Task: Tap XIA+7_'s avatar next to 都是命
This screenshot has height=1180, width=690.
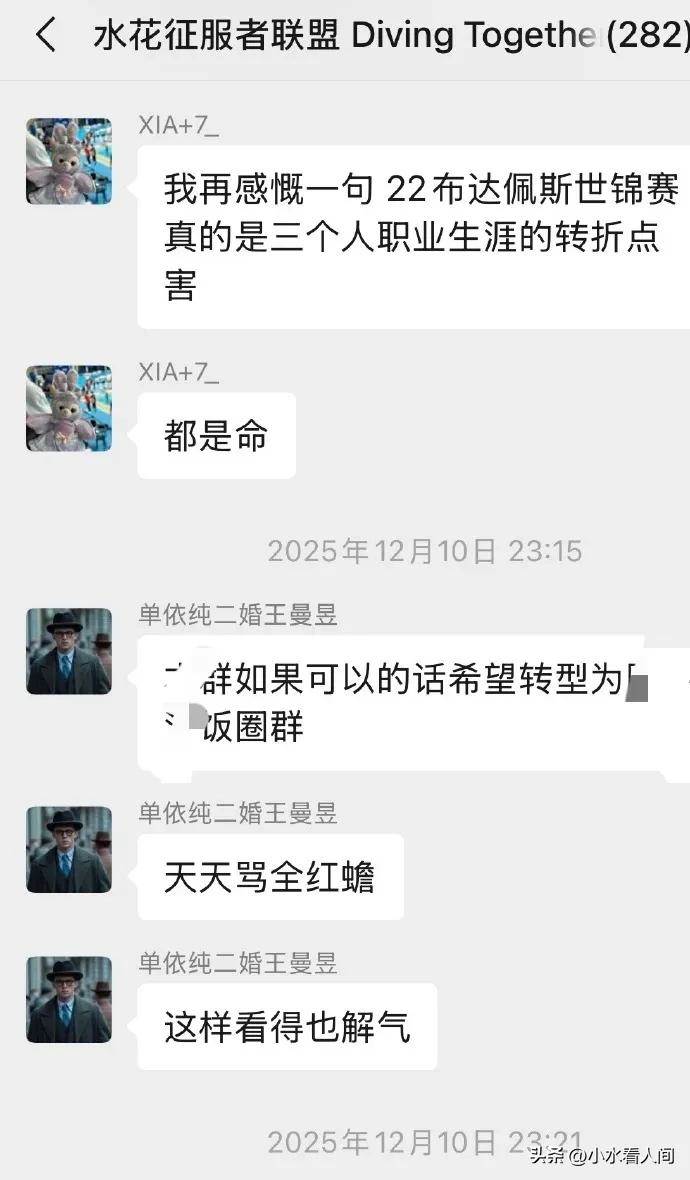Action: click(68, 407)
